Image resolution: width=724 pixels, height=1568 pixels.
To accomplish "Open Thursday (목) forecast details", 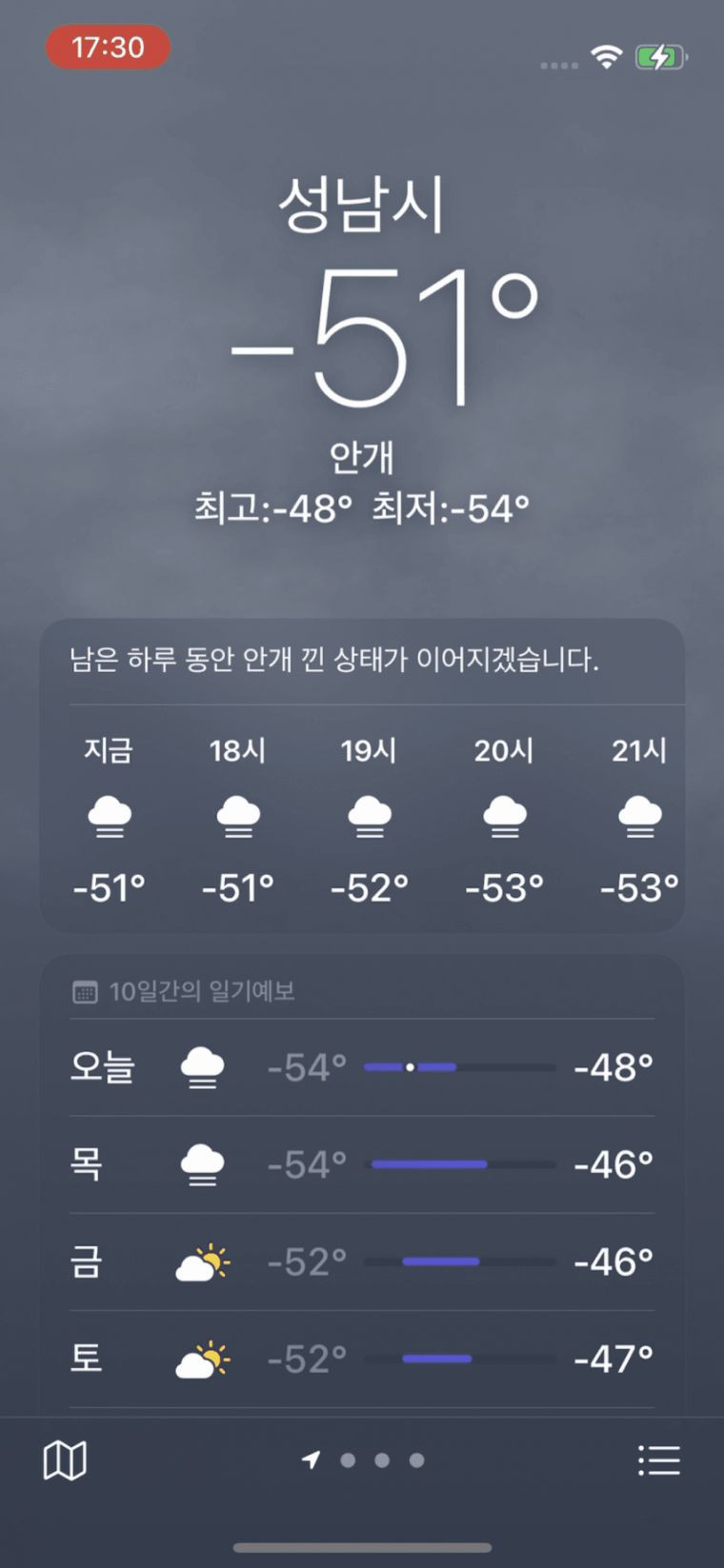I will [362, 1164].
